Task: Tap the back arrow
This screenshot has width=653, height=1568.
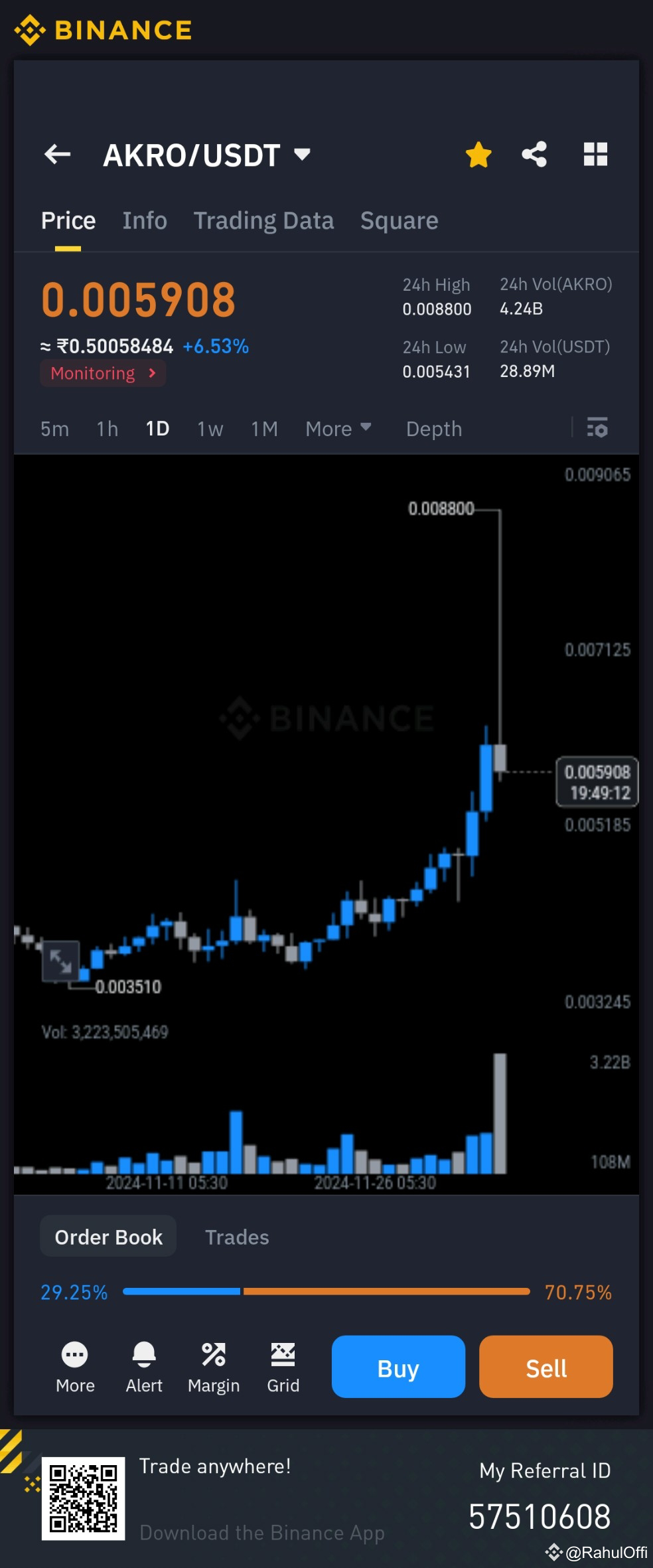Action: 58,154
